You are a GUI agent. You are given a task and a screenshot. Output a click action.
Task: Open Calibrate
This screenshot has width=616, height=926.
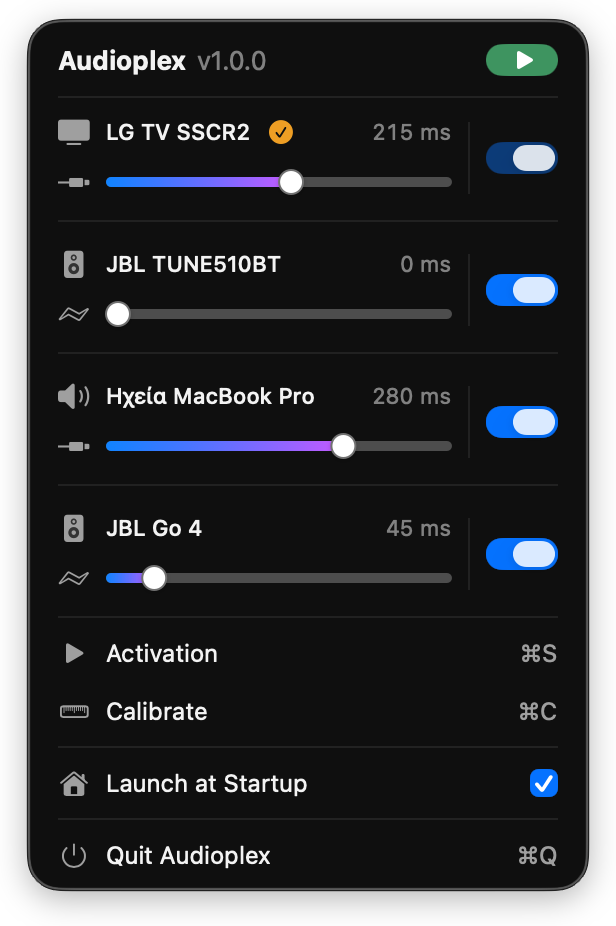(x=308, y=712)
